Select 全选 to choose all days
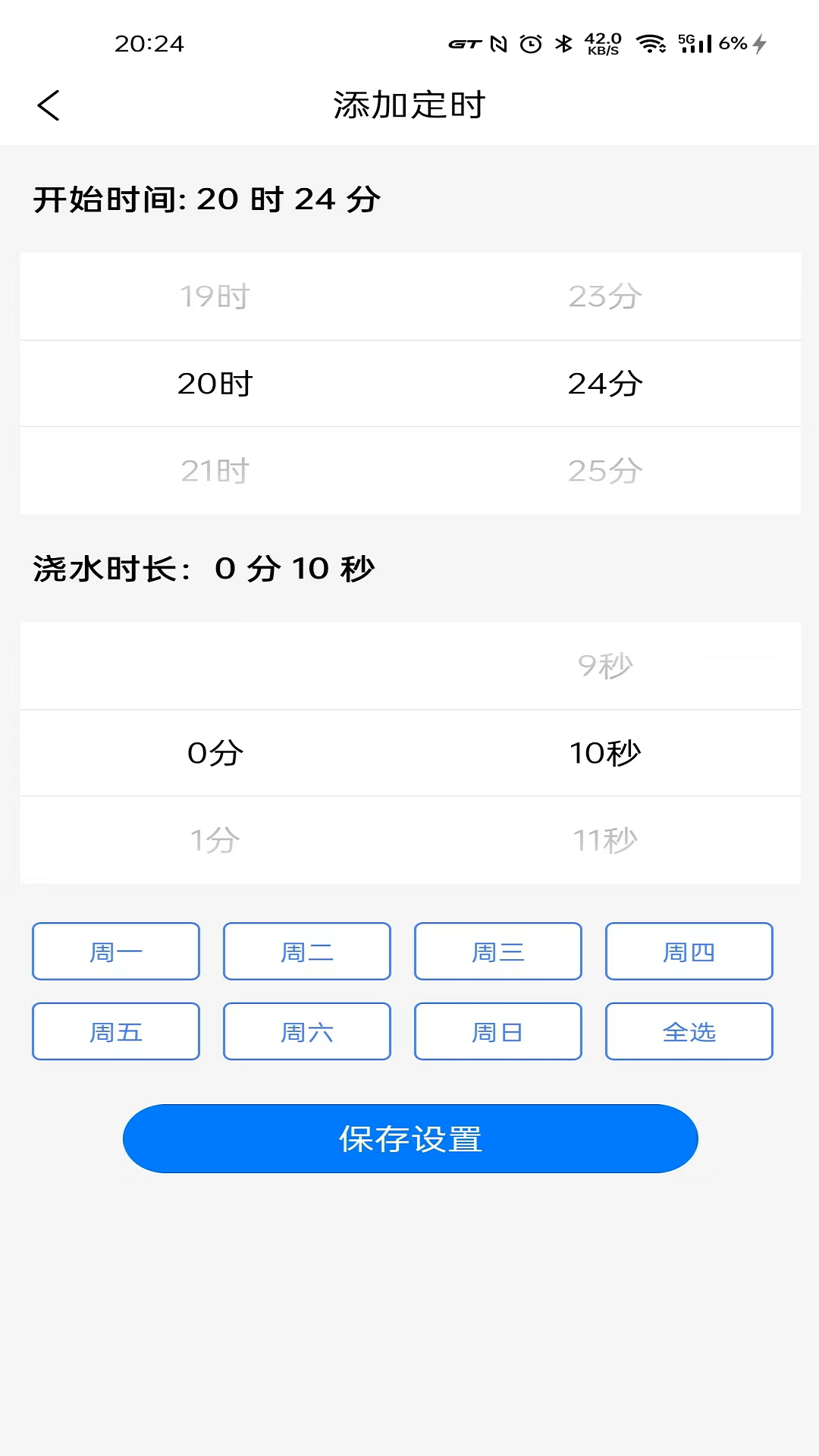Screen dimensions: 819x1456 689,1031
